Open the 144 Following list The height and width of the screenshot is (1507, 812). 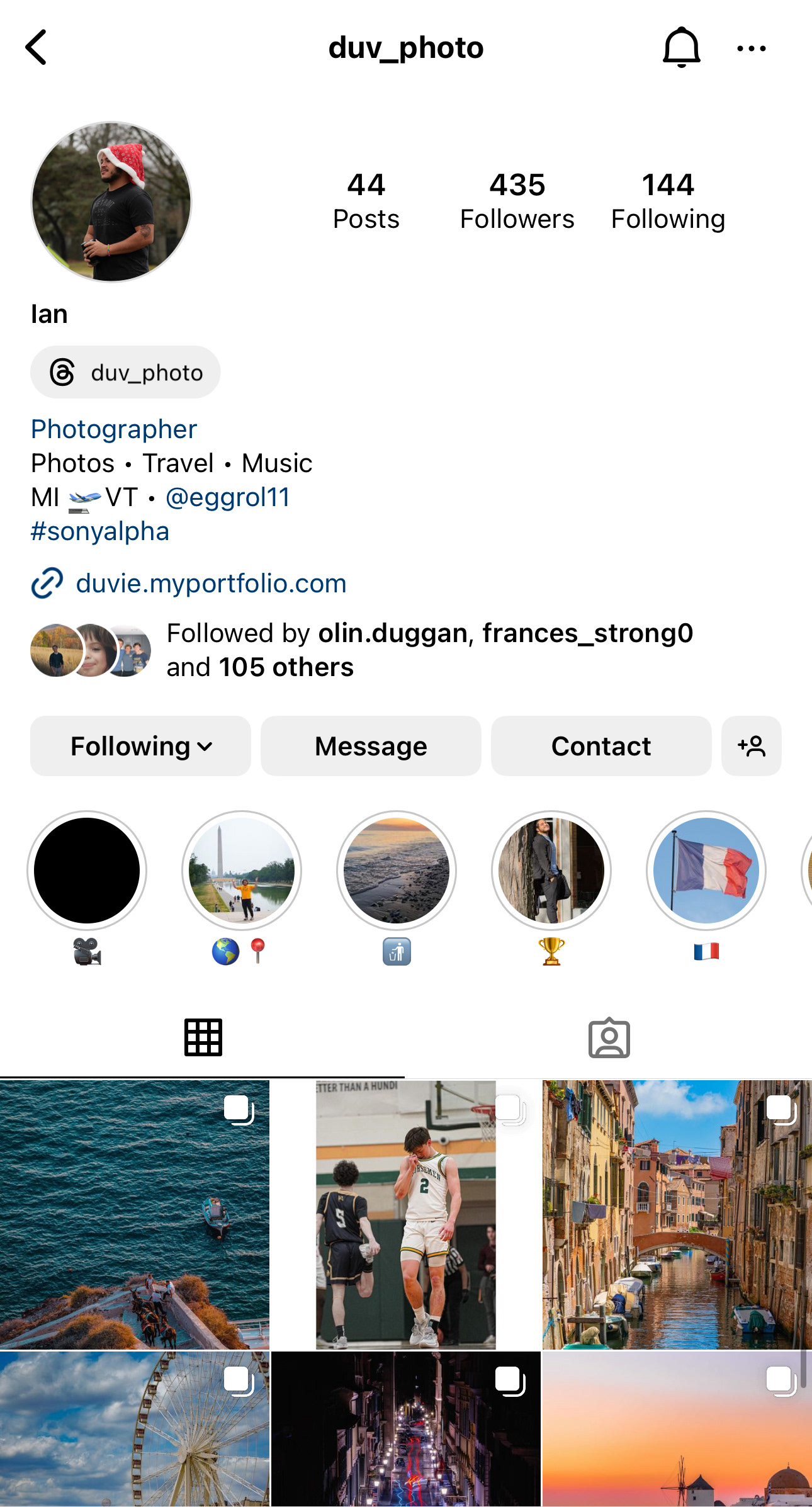coord(668,201)
